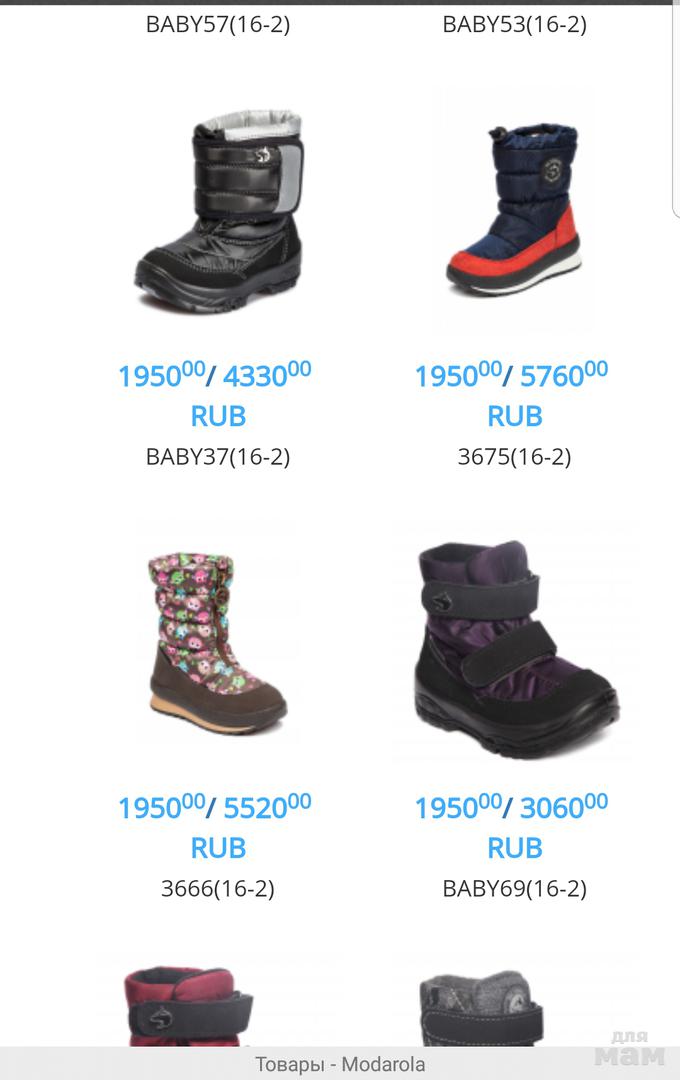Open the BABY53(16-2) product name link
This screenshot has width=680, height=1080.
point(514,24)
